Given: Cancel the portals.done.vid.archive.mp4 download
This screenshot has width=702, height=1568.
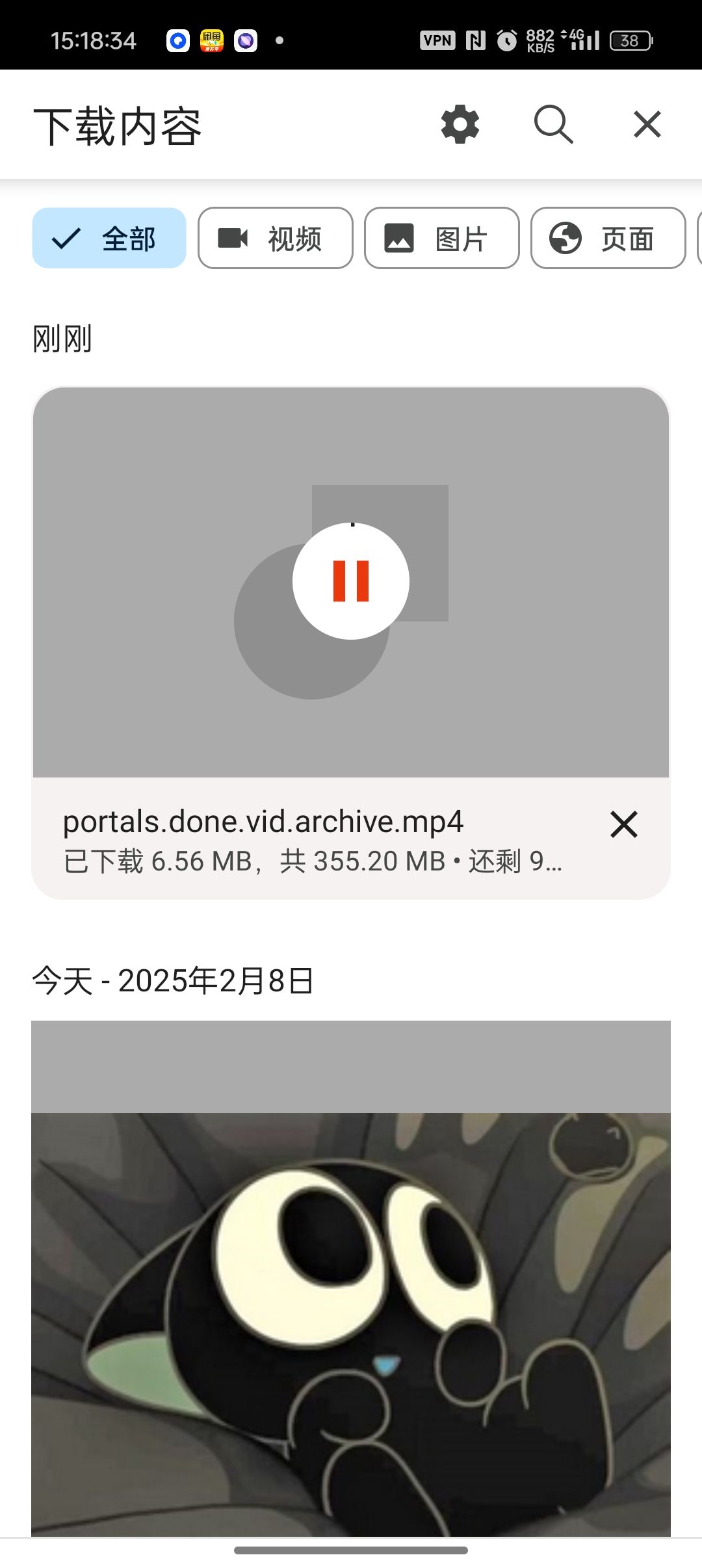Looking at the screenshot, I should click(x=624, y=824).
